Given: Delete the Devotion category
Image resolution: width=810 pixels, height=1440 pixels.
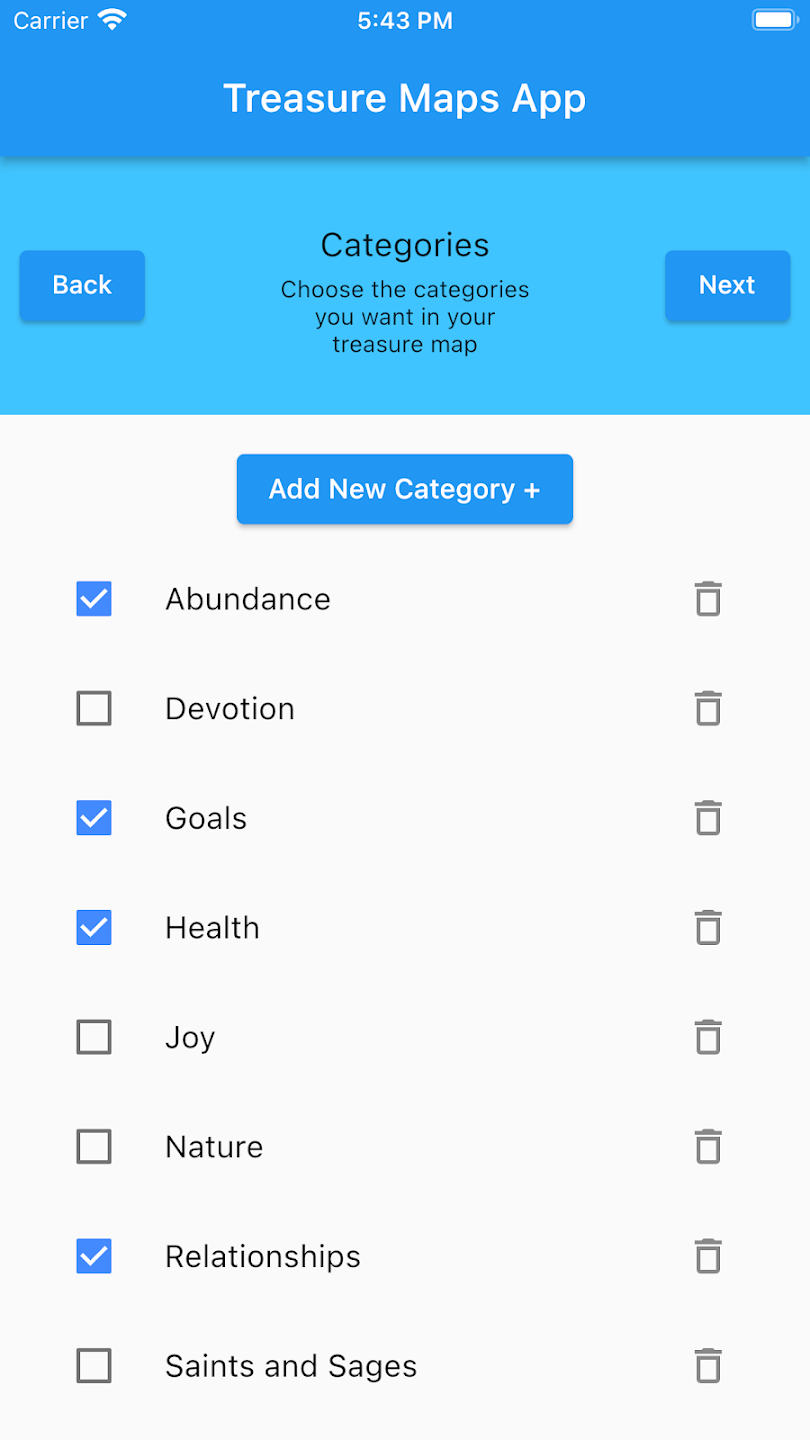Looking at the screenshot, I should coord(708,709).
